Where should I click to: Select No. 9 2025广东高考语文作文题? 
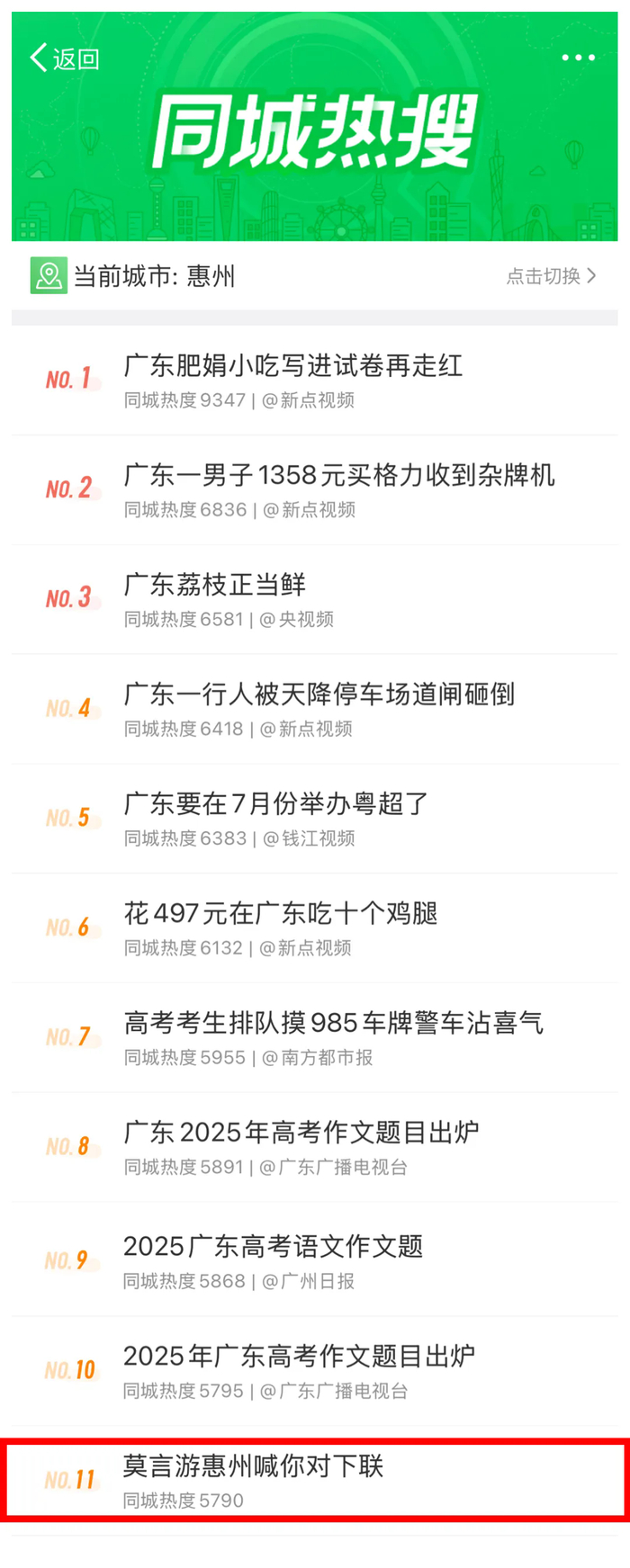[273, 1247]
